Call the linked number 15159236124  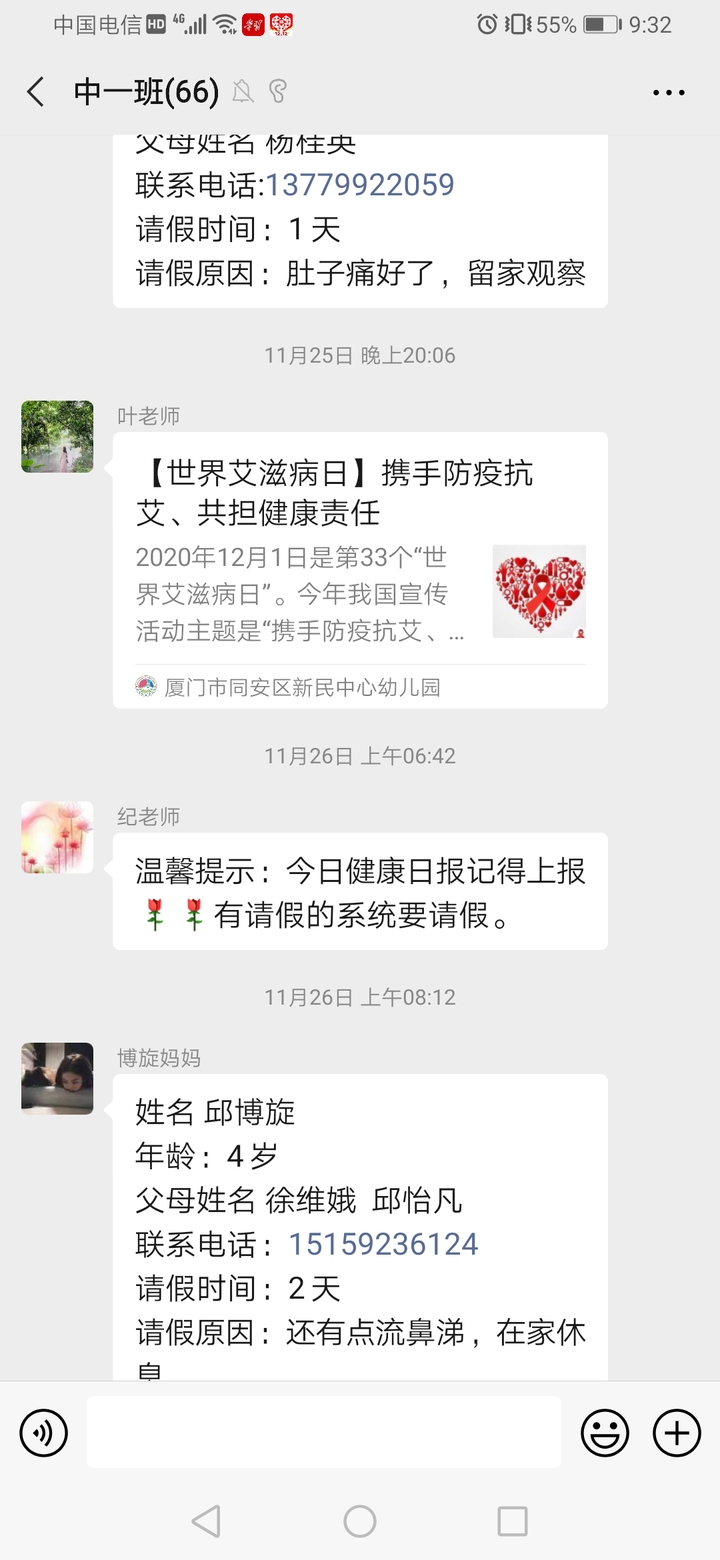(383, 1244)
